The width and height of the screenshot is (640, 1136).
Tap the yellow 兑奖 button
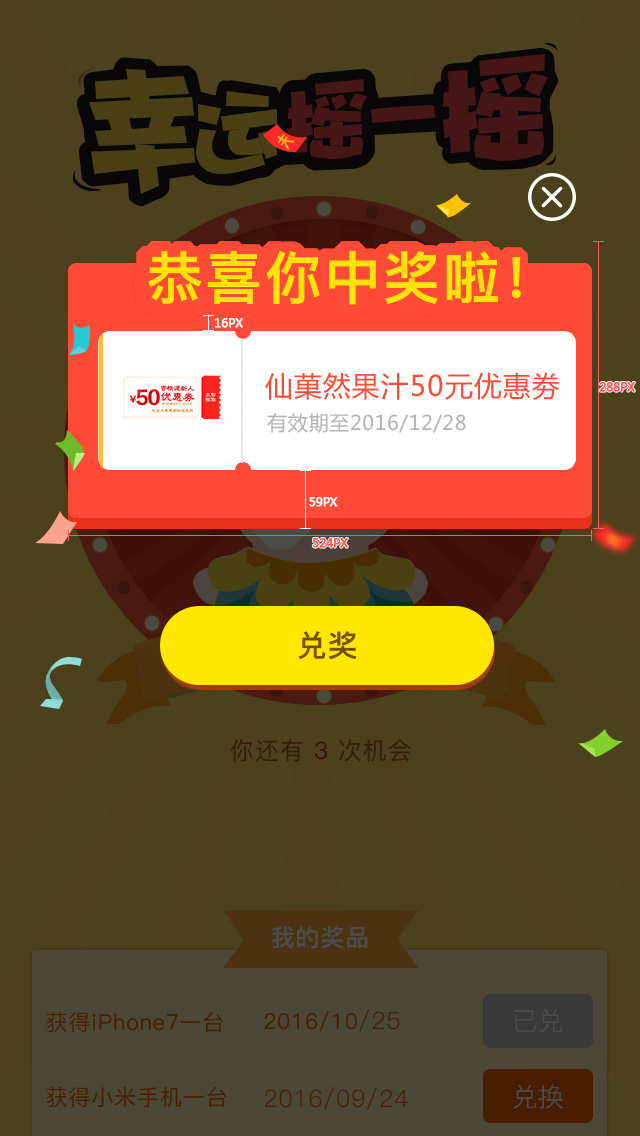[327, 646]
